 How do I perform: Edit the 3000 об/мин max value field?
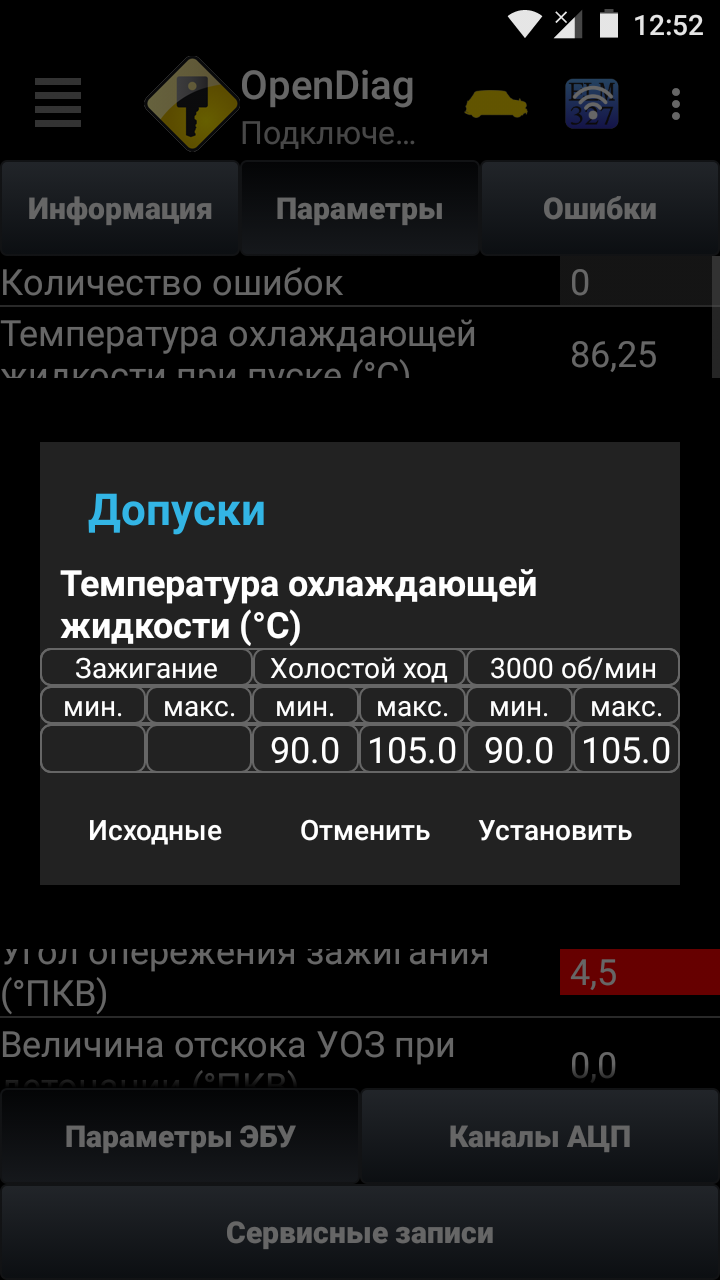pyautogui.click(x=626, y=749)
